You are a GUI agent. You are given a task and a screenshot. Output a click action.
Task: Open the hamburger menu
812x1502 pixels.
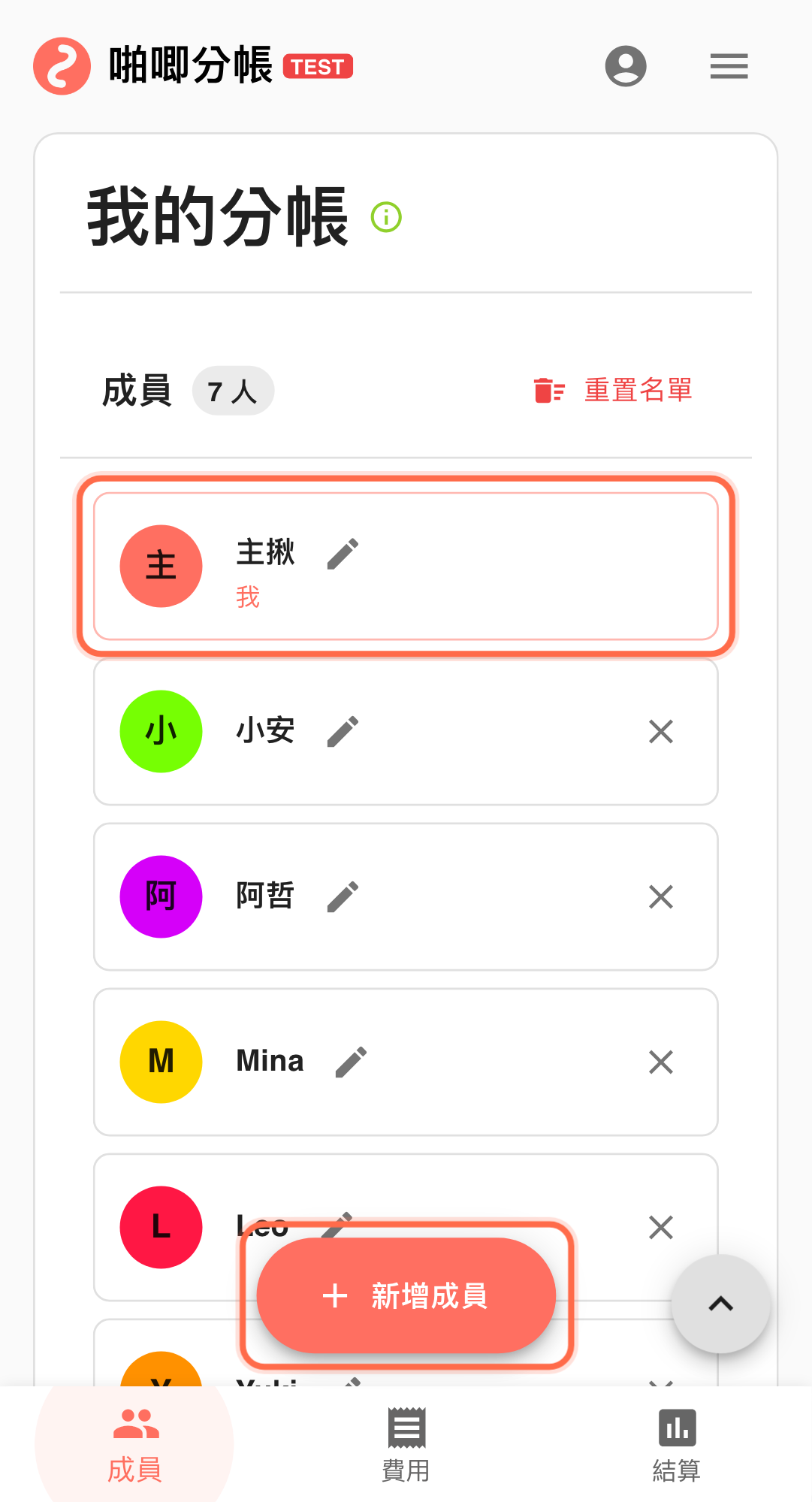(728, 66)
